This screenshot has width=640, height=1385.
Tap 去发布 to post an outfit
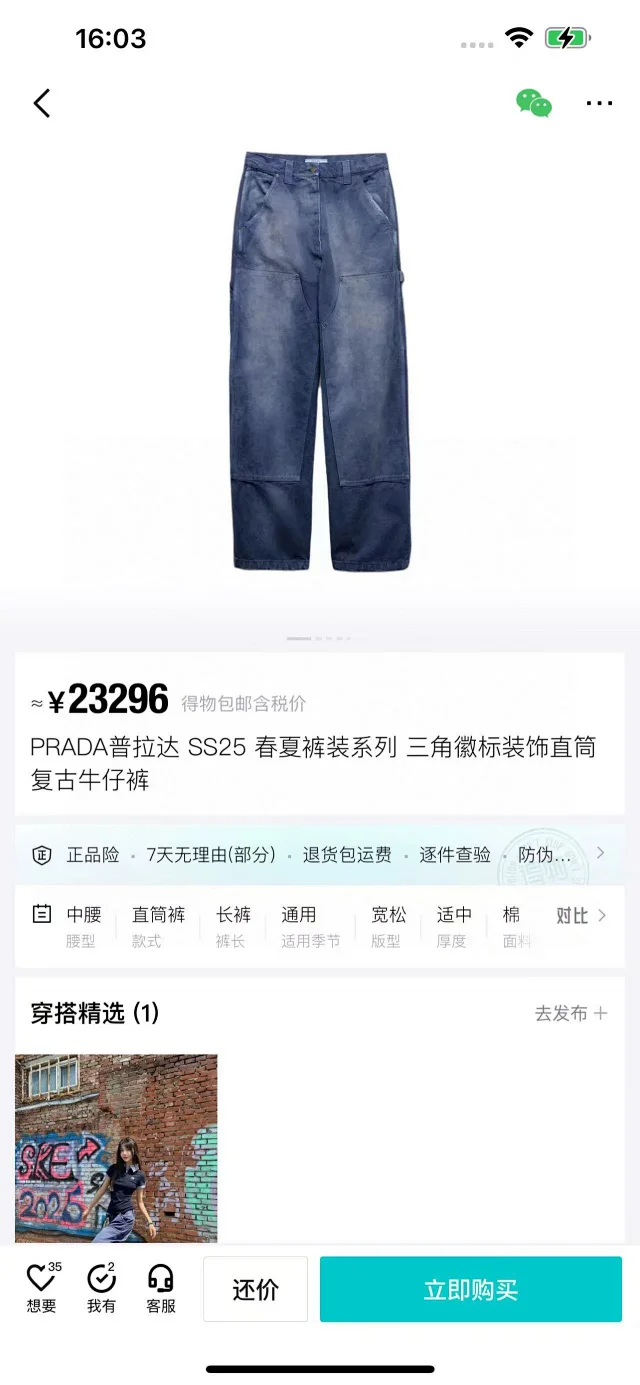(x=571, y=1013)
